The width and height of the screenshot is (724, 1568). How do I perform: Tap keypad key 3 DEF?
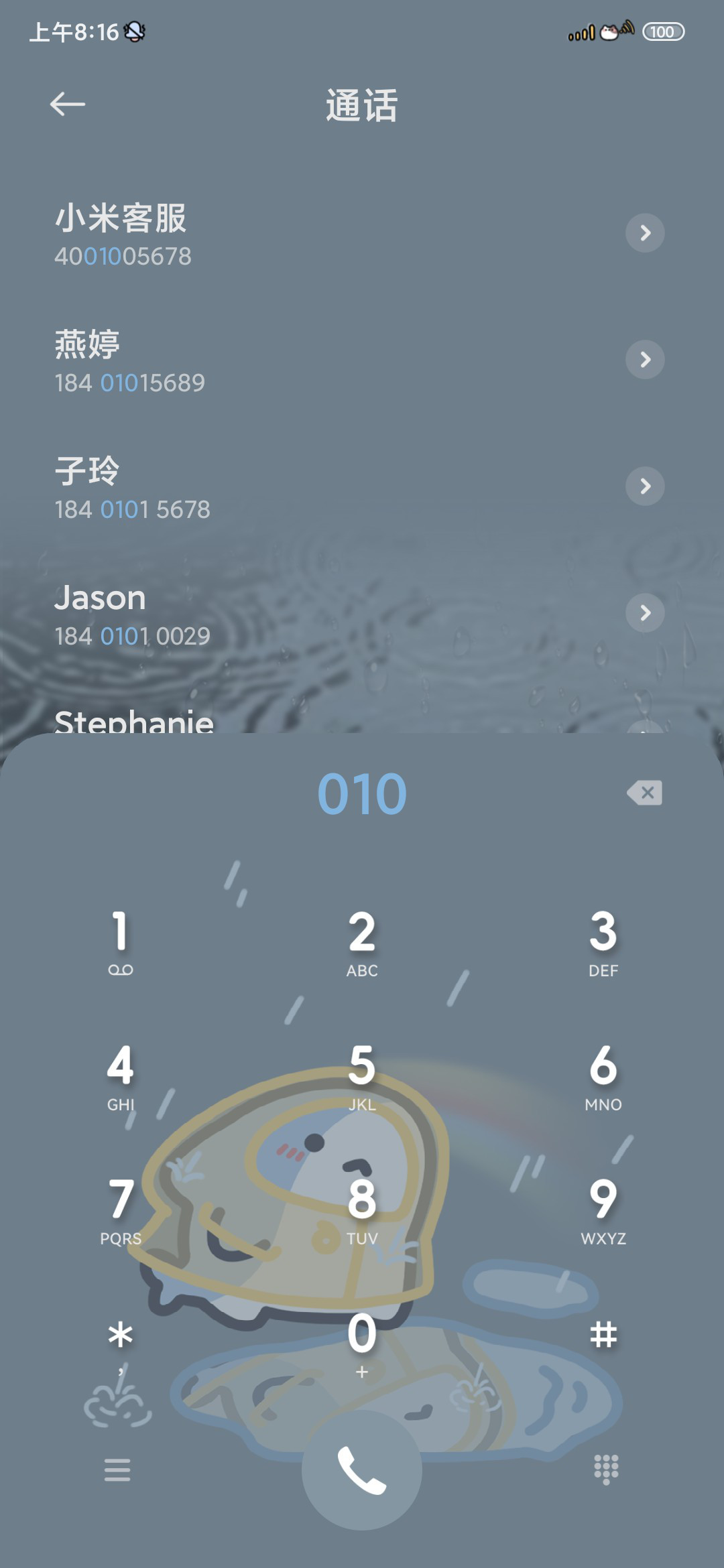click(x=603, y=941)
